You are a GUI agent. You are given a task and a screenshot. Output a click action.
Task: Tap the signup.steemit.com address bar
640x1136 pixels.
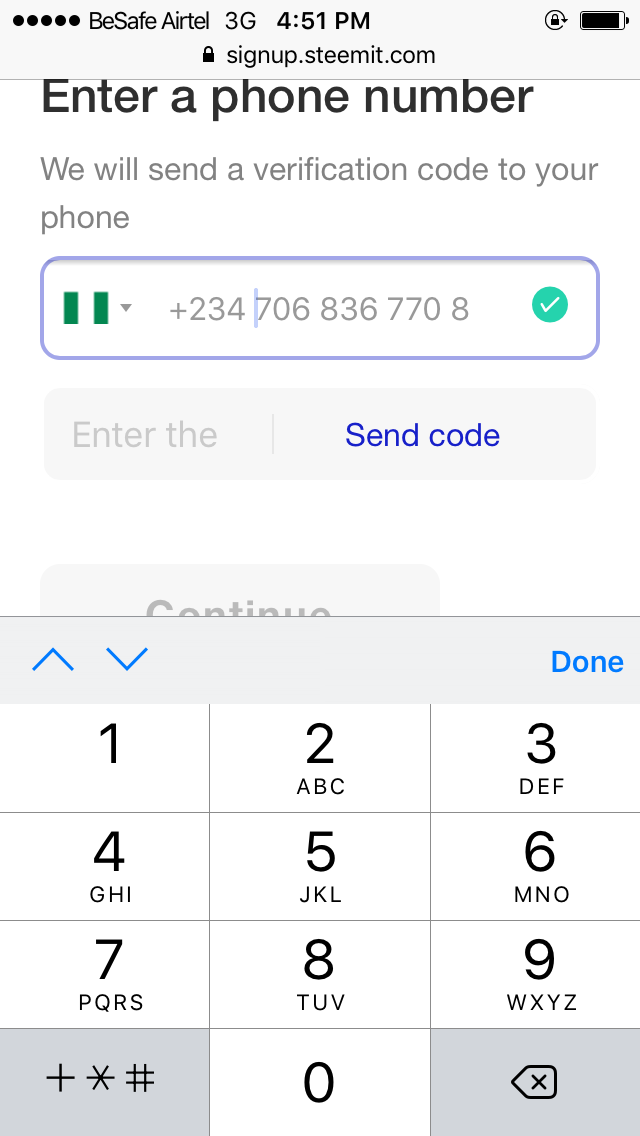320,55
